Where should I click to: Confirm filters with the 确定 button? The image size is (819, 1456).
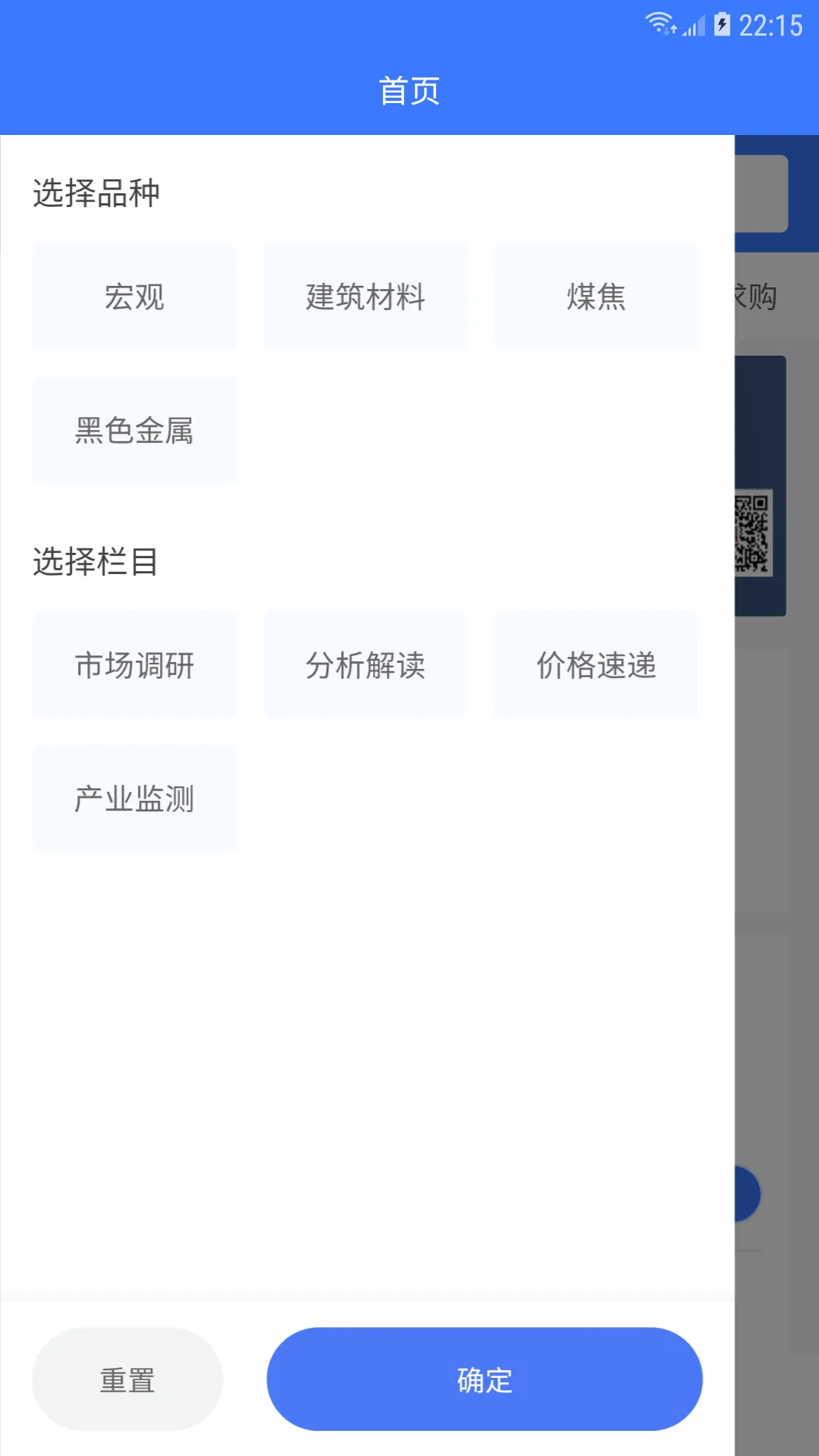(x=485, y=1379)
